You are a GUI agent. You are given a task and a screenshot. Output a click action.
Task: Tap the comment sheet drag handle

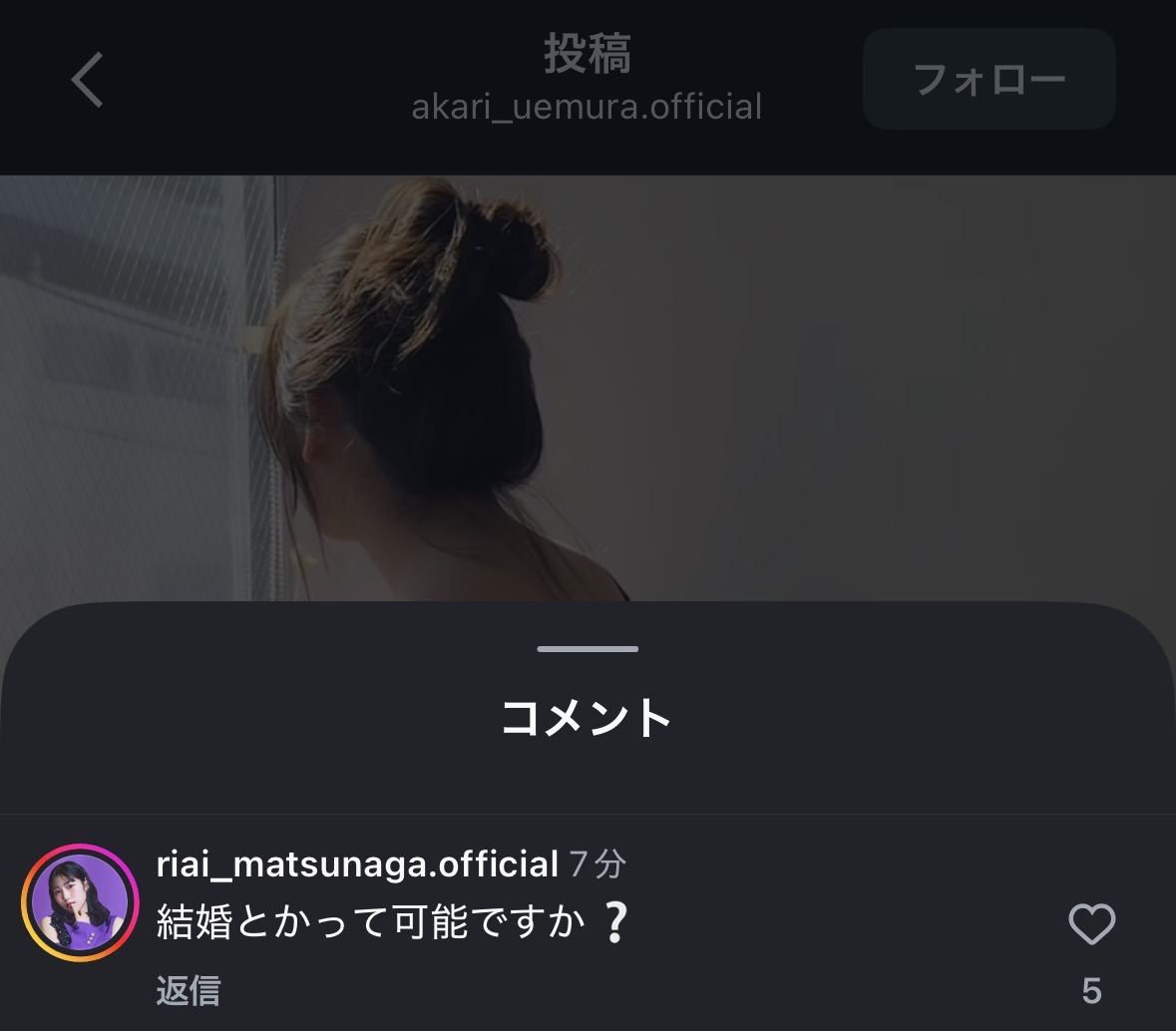click(x=588, y=649)
